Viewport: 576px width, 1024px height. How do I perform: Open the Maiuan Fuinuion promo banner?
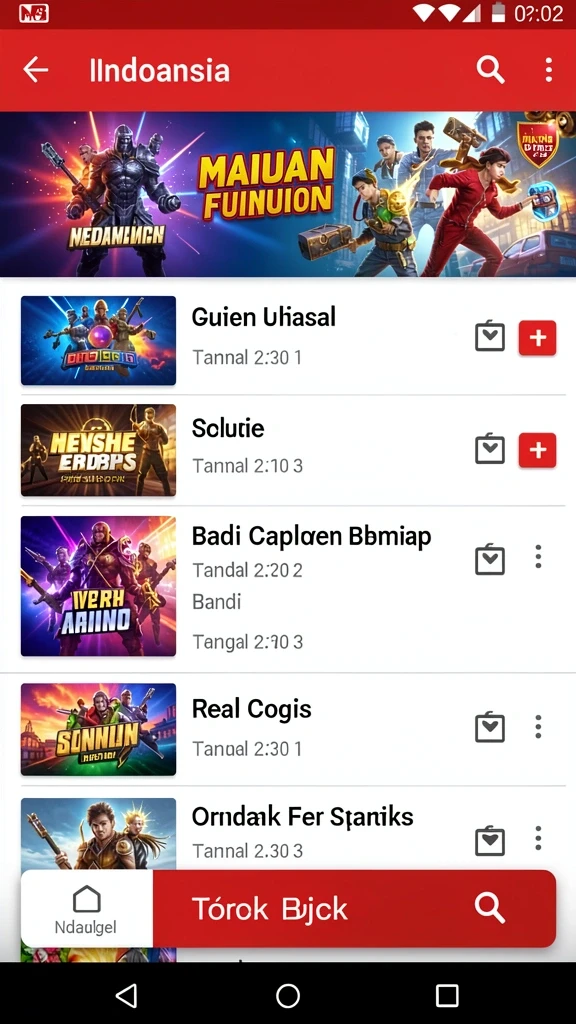[288, 194]
